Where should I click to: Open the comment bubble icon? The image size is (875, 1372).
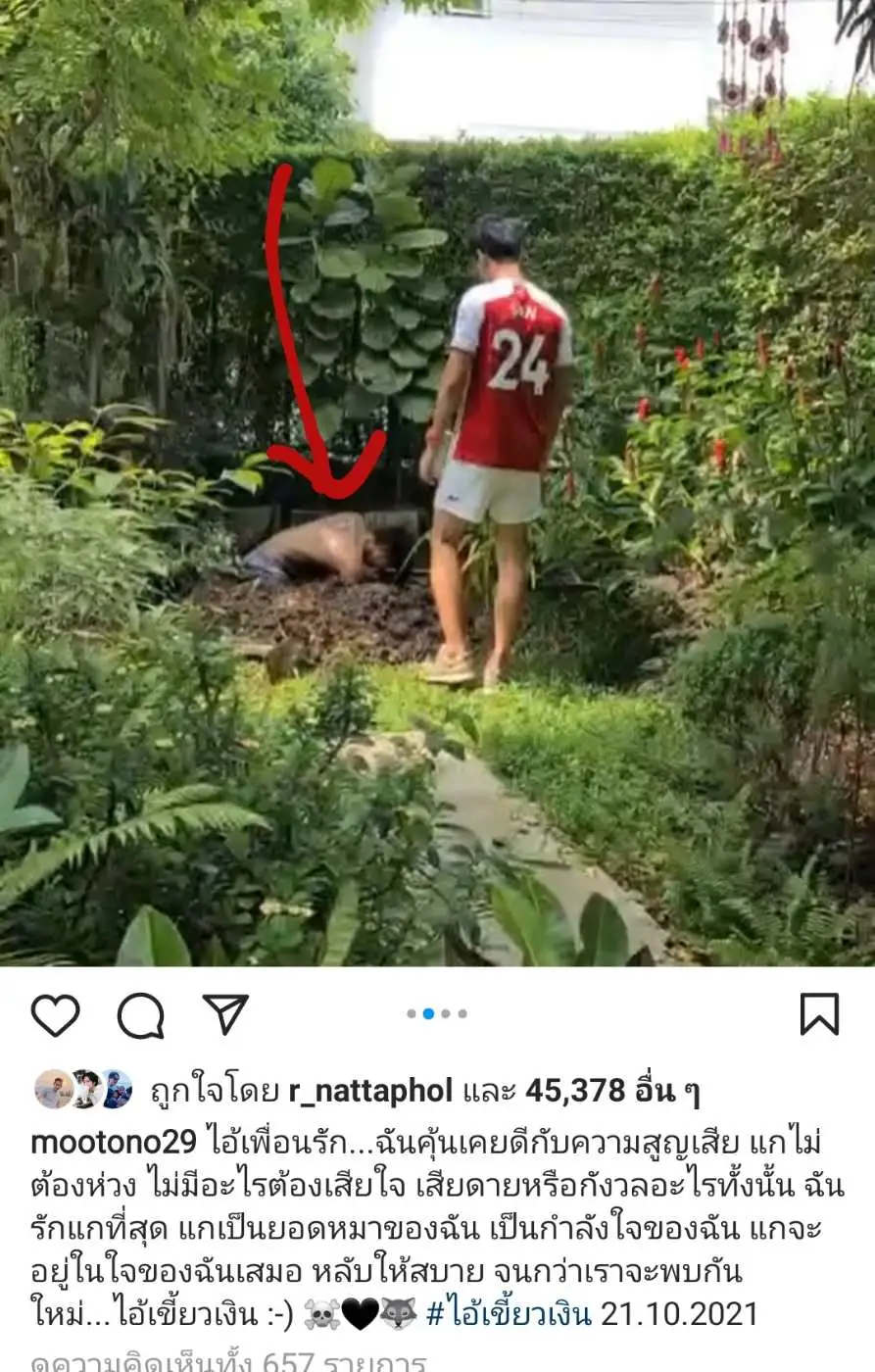[140, 1014]
